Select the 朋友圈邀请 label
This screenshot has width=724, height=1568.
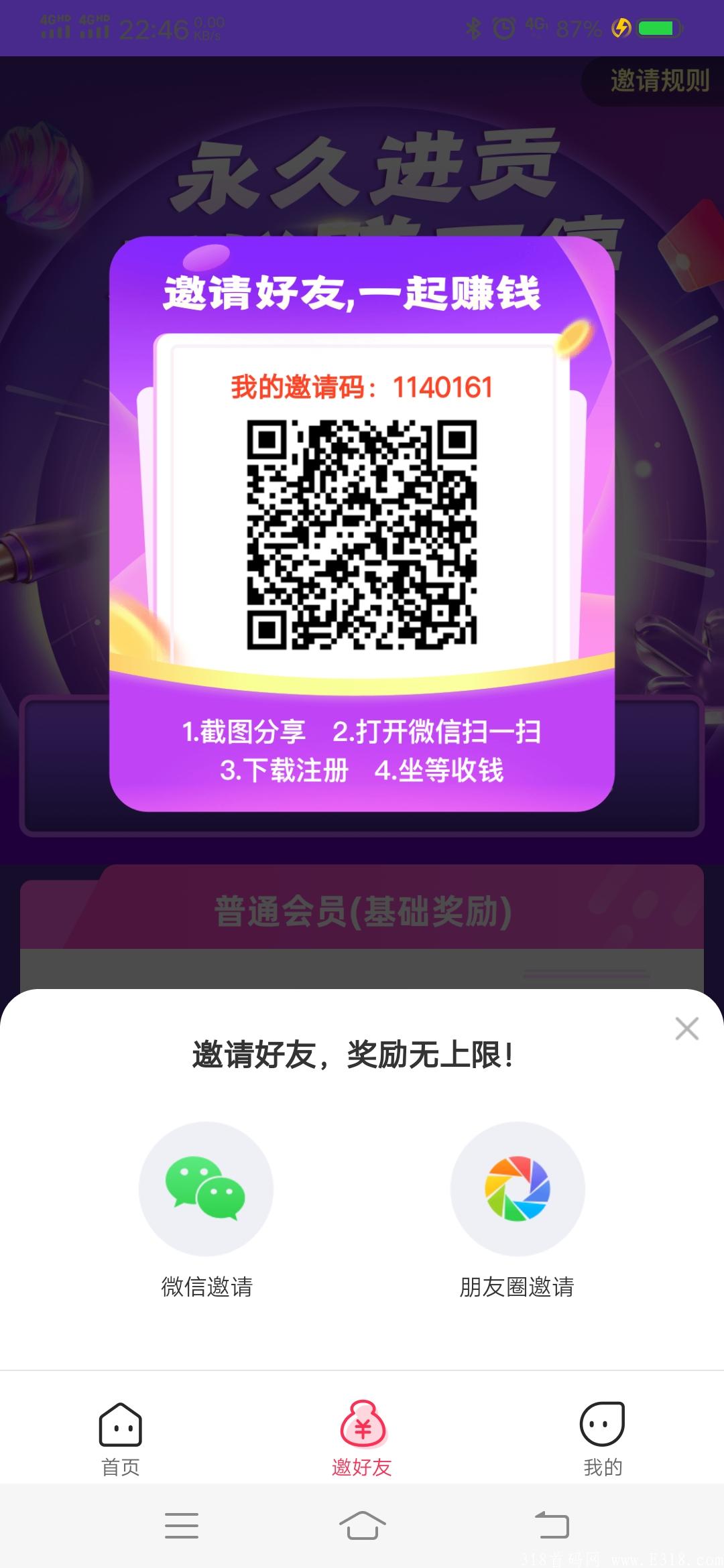tap(516, 1287)
